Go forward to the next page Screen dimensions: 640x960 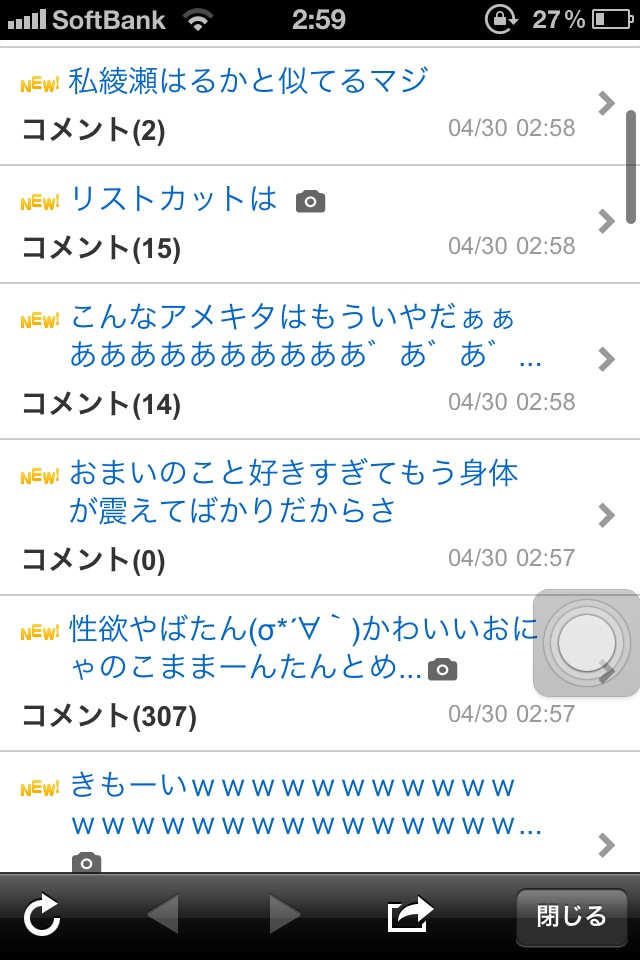coord(284,915)
